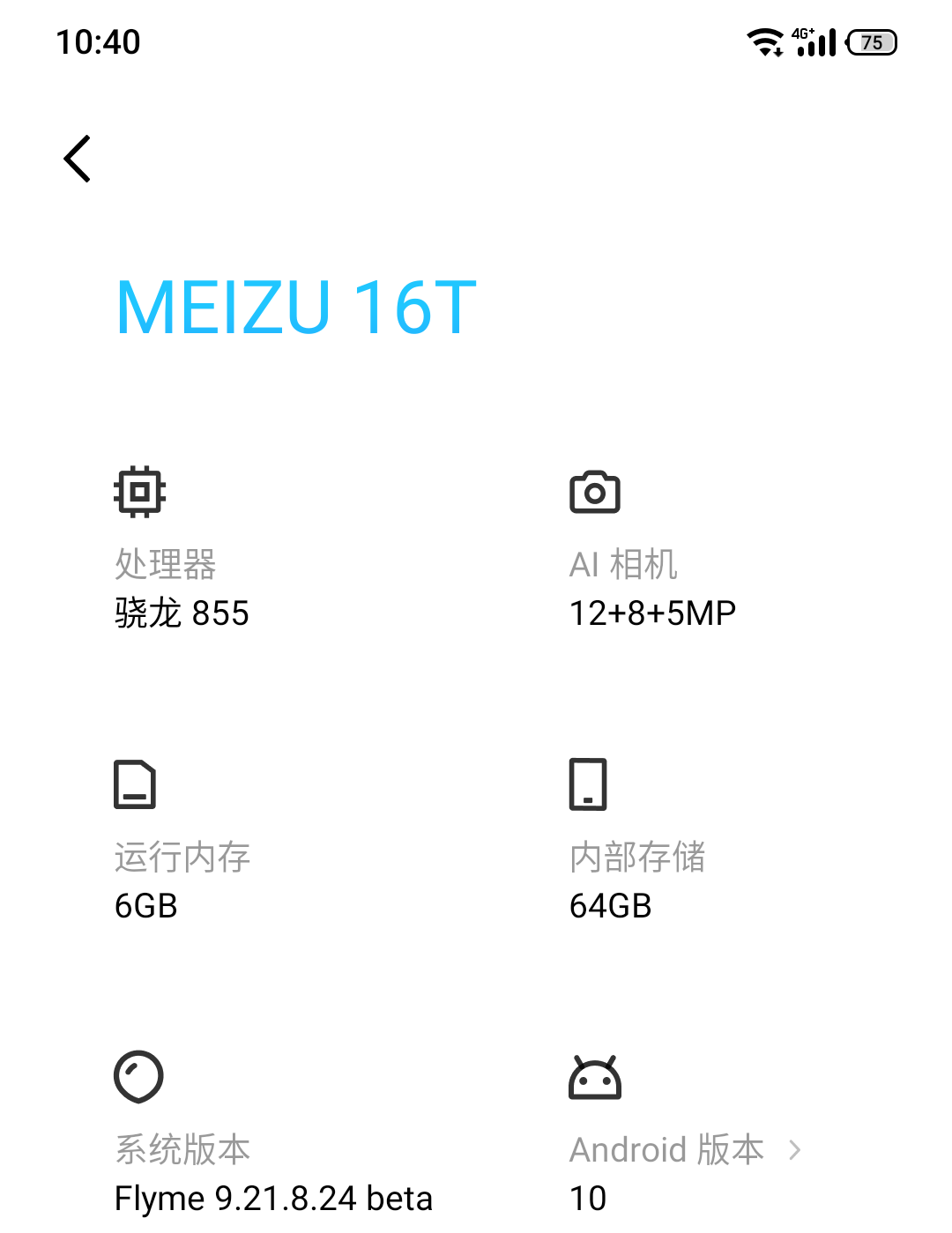Tap the 系统版本 section label
Screen dimensions: 952x1233
point(182,1148)
